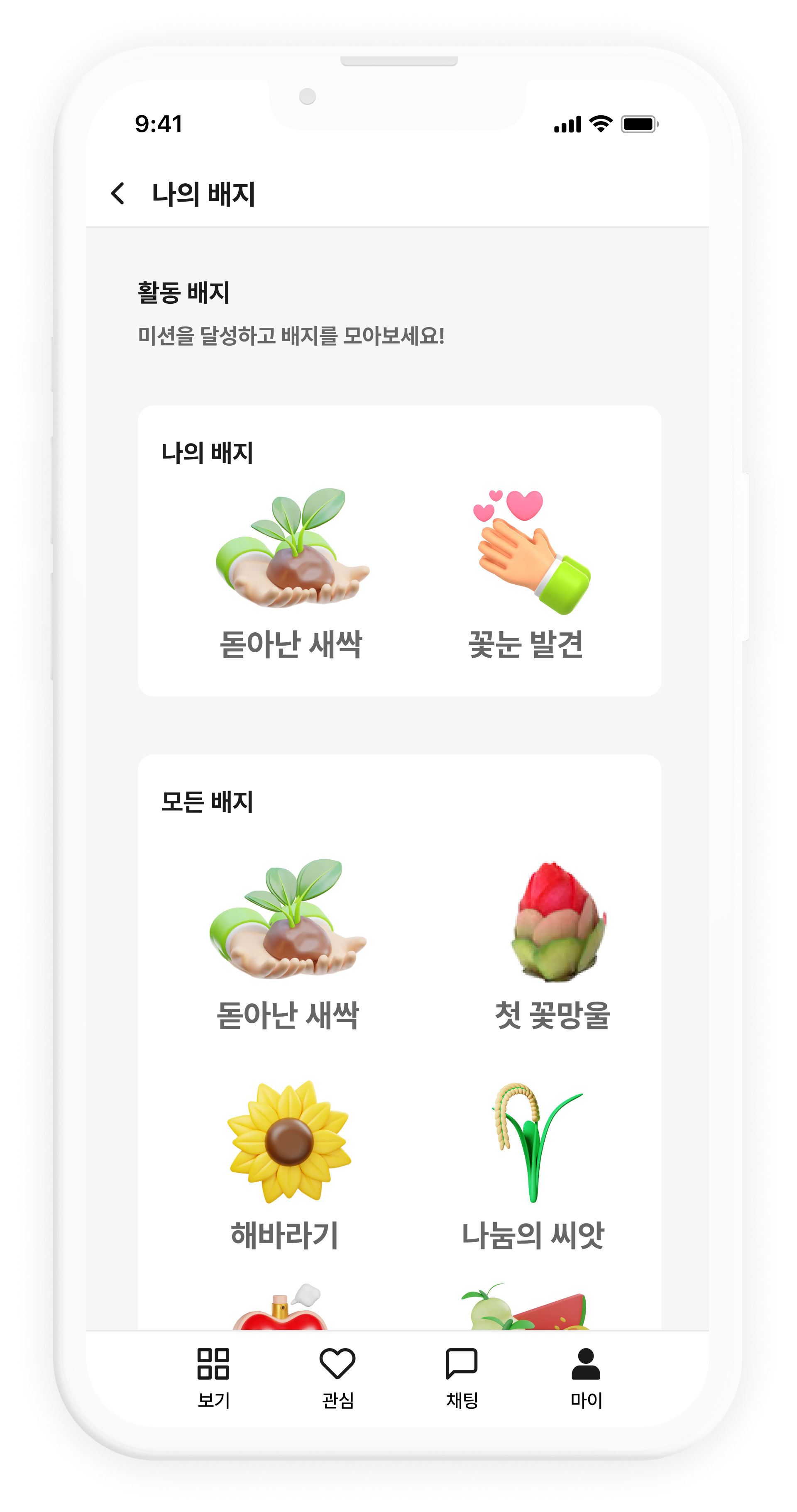Switch to the 채팅 tab
The width and height of the screenshot is (797, 1512).
coord(462,1375)
